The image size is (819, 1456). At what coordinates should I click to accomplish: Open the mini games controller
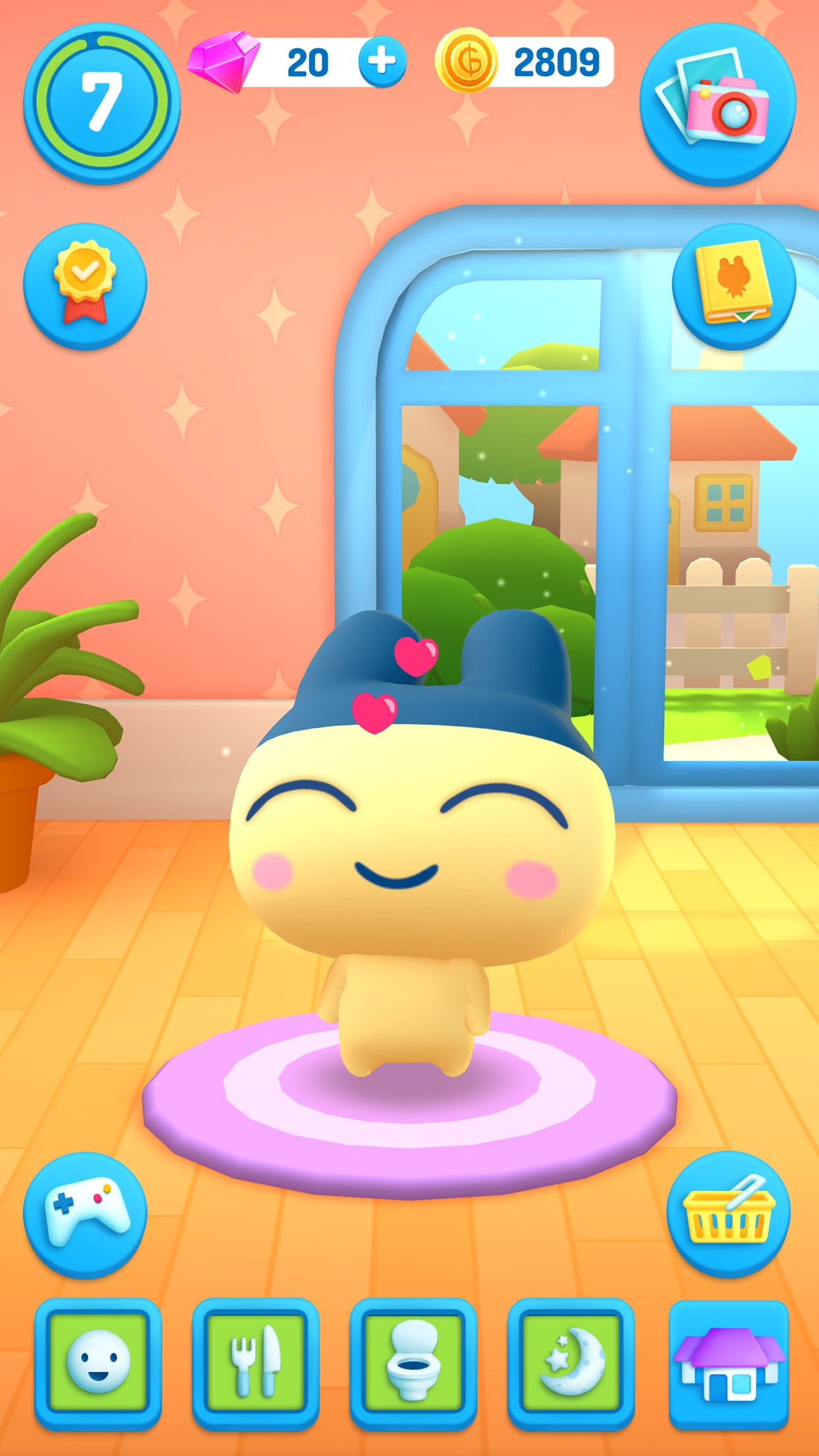(85, 1213)
